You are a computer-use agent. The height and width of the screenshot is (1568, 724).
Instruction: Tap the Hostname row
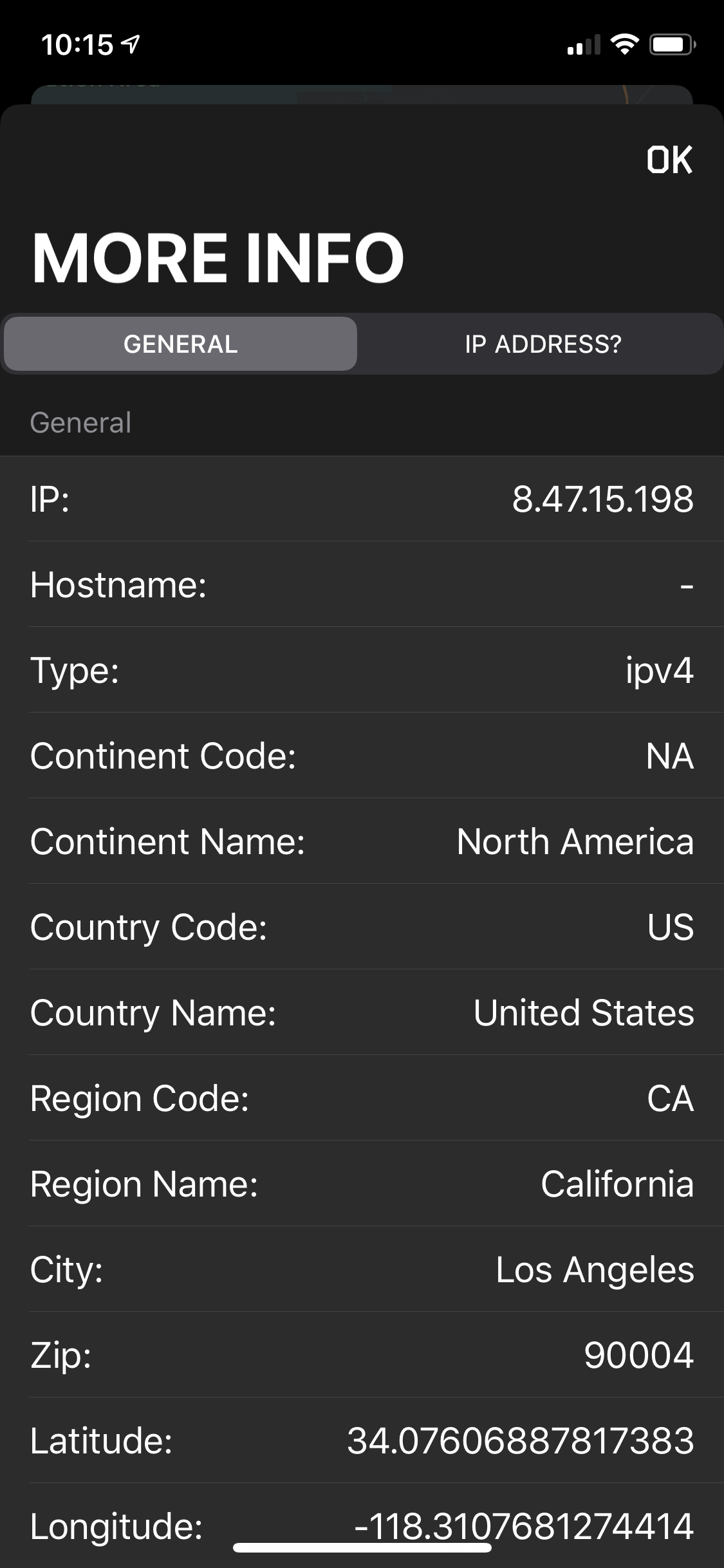click(x=362, y=586)
